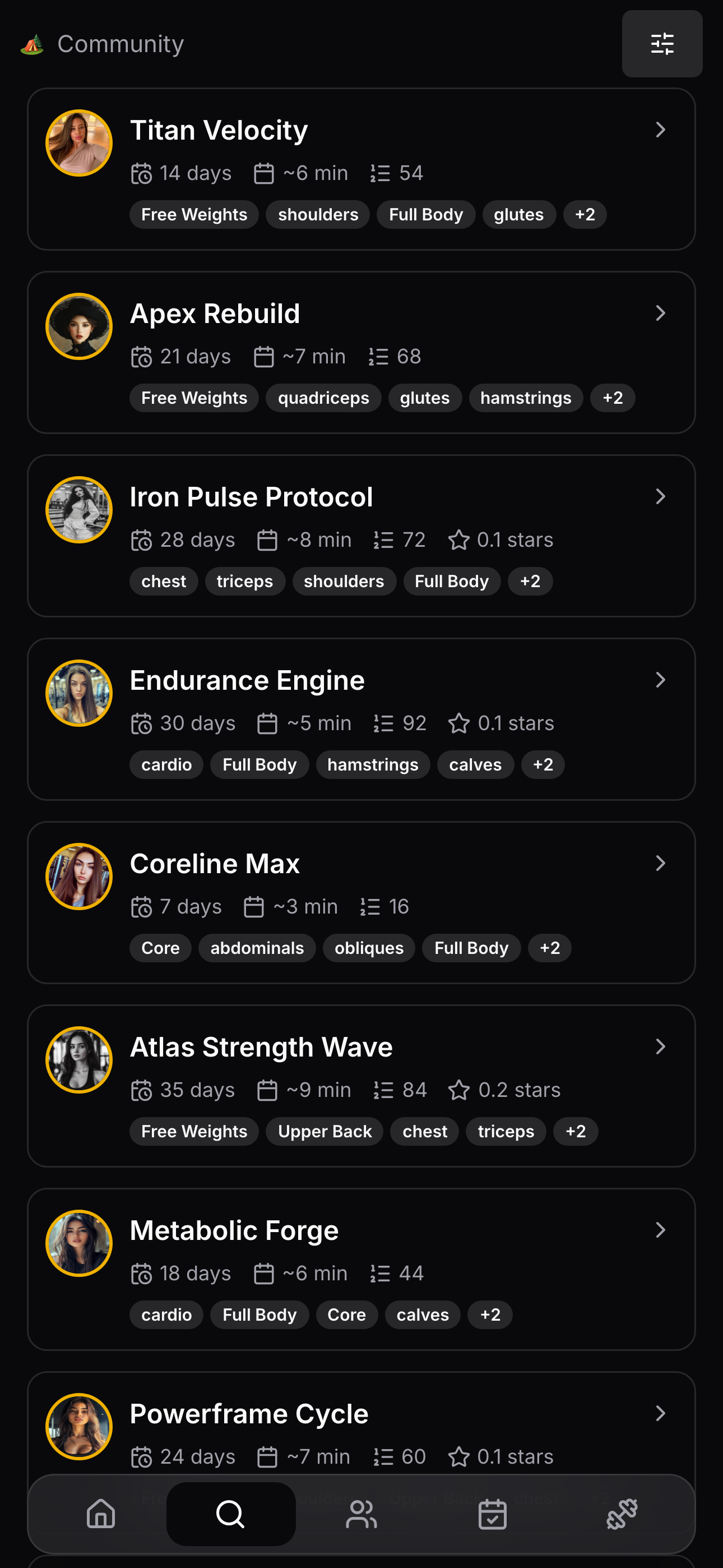Click the star icon on Endurance Engine
Screen dimensions: 723x1568
click(x=460, y=723)
